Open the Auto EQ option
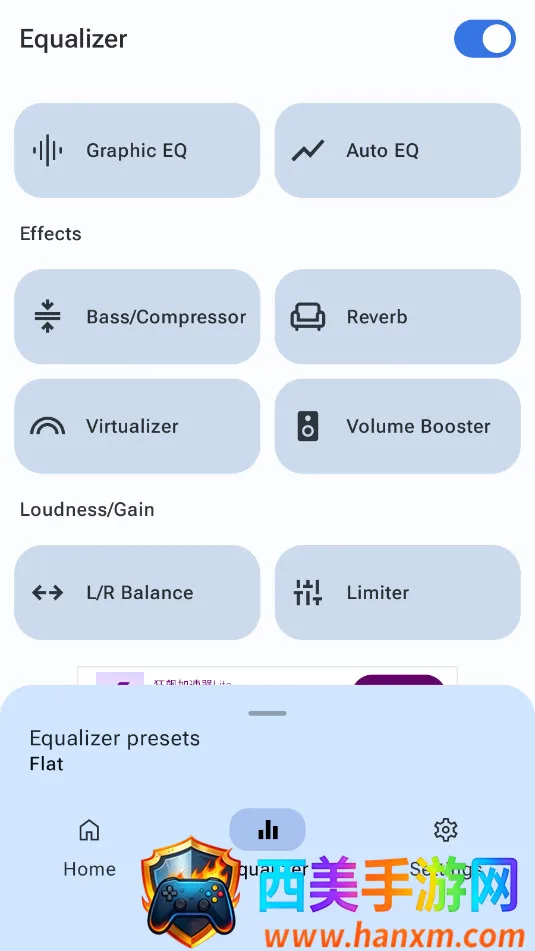 tap(397, 150)
